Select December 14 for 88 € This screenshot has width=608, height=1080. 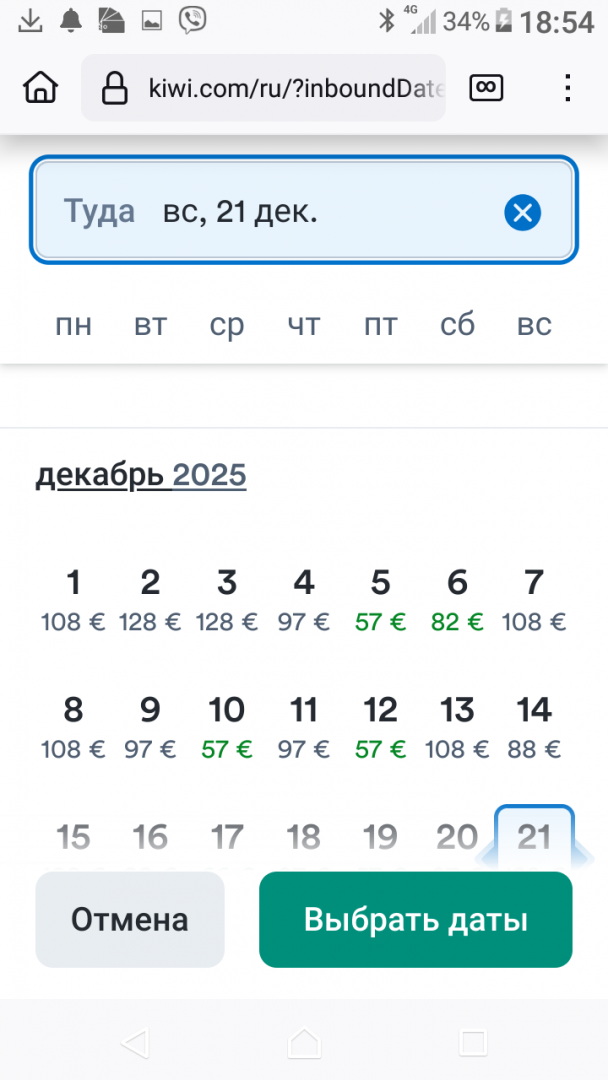point(534,726)
